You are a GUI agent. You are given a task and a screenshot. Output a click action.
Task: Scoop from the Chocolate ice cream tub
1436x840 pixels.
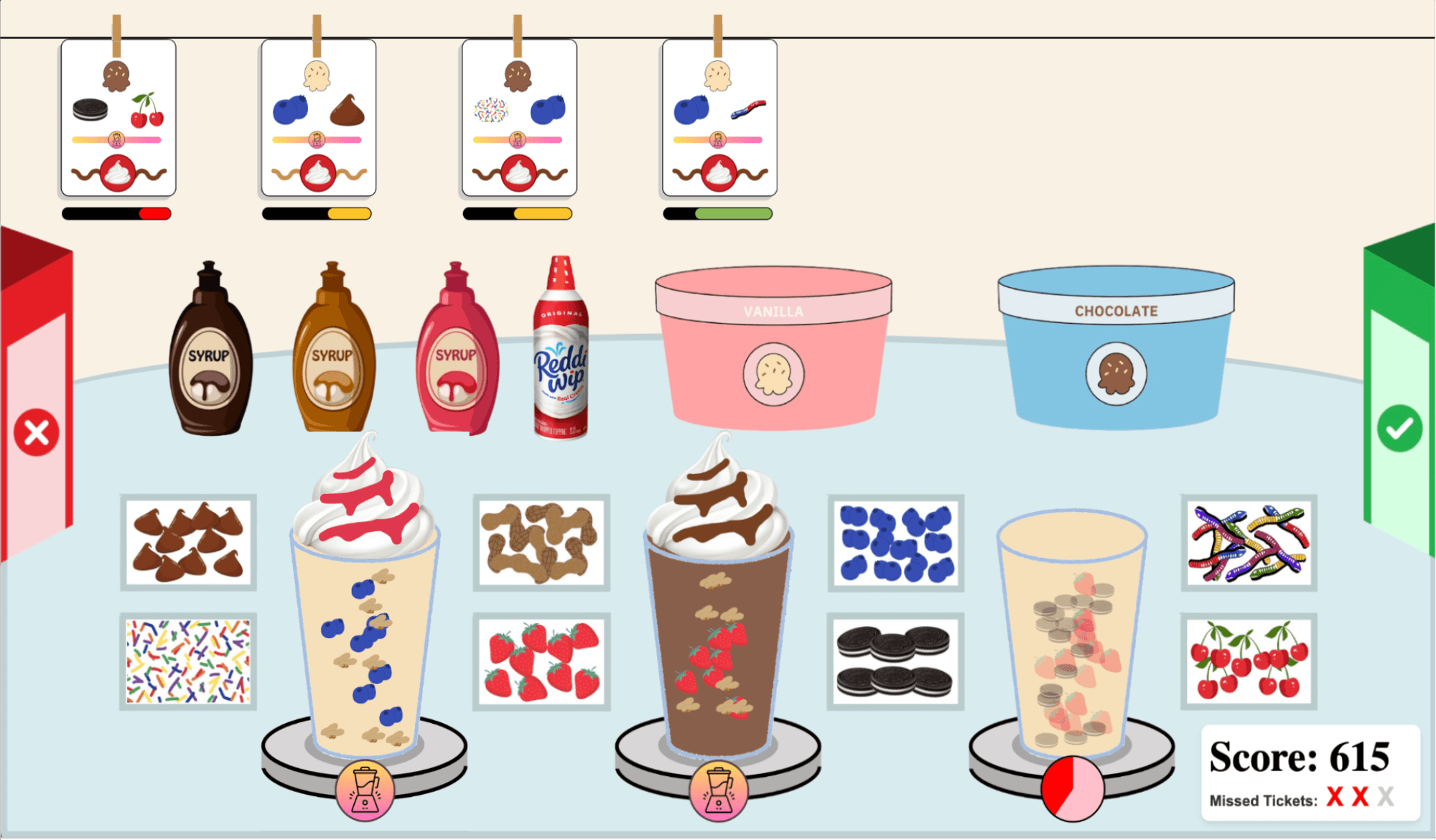point(1115,350)
